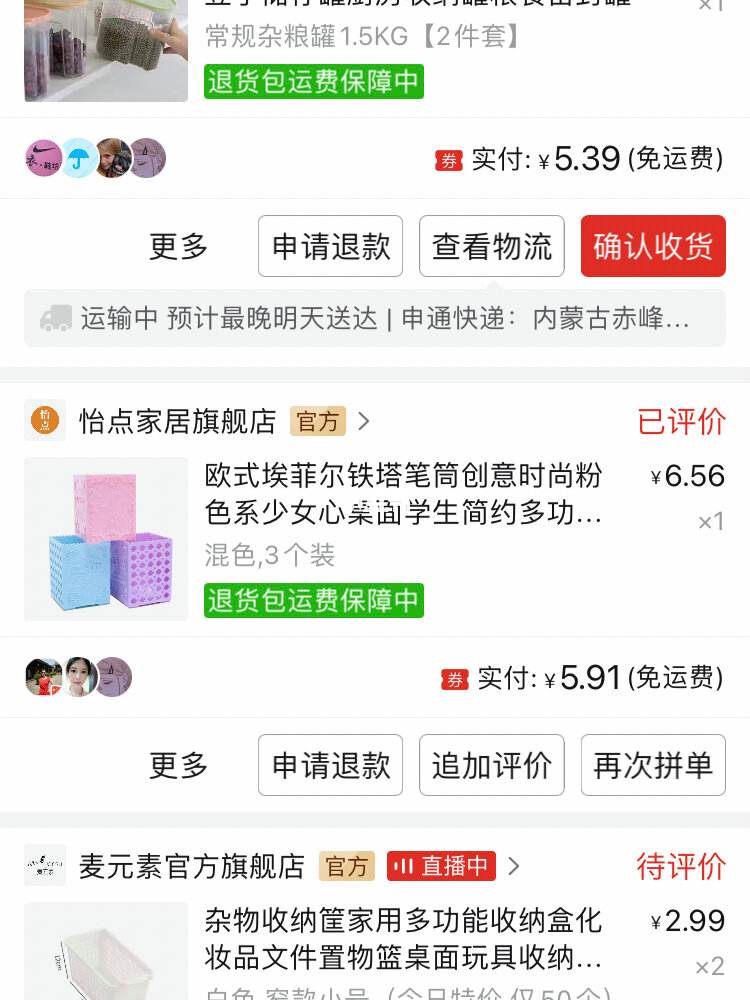Open the 常规杂粮罐 1.5KG product

tap(365, 37)
